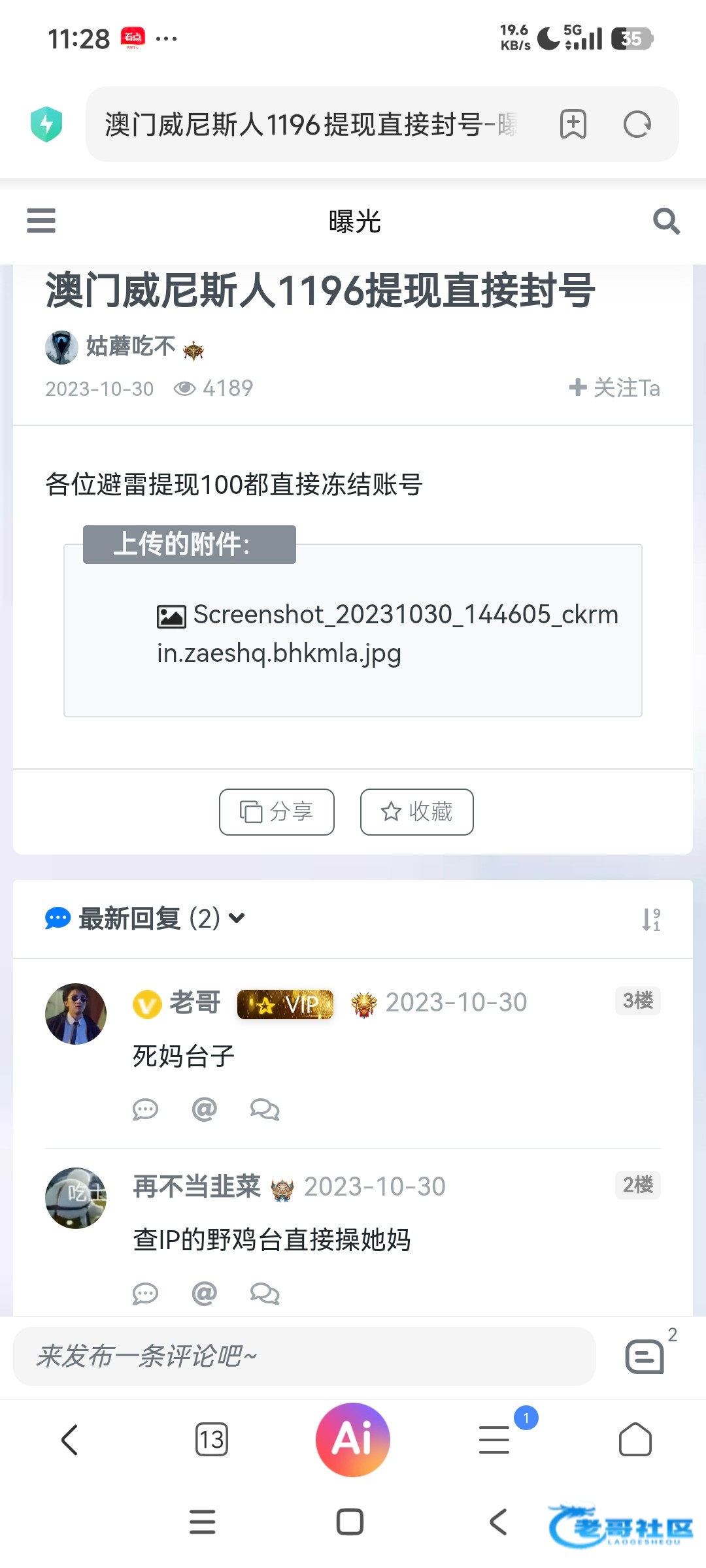Jump to the comments list icon

click(645, 1356)
